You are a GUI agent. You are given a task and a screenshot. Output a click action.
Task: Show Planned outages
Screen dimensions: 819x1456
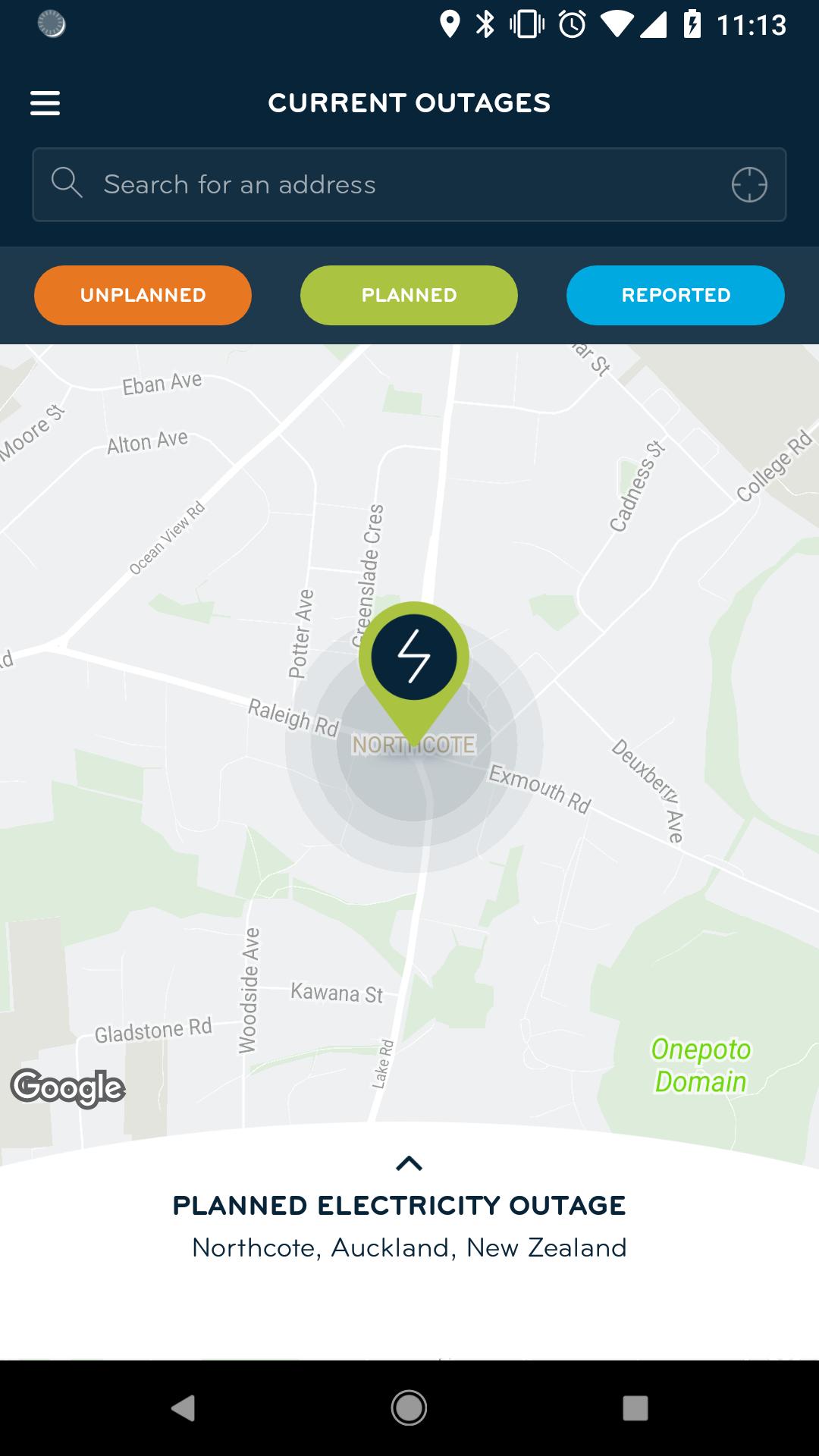pos(409,295)
